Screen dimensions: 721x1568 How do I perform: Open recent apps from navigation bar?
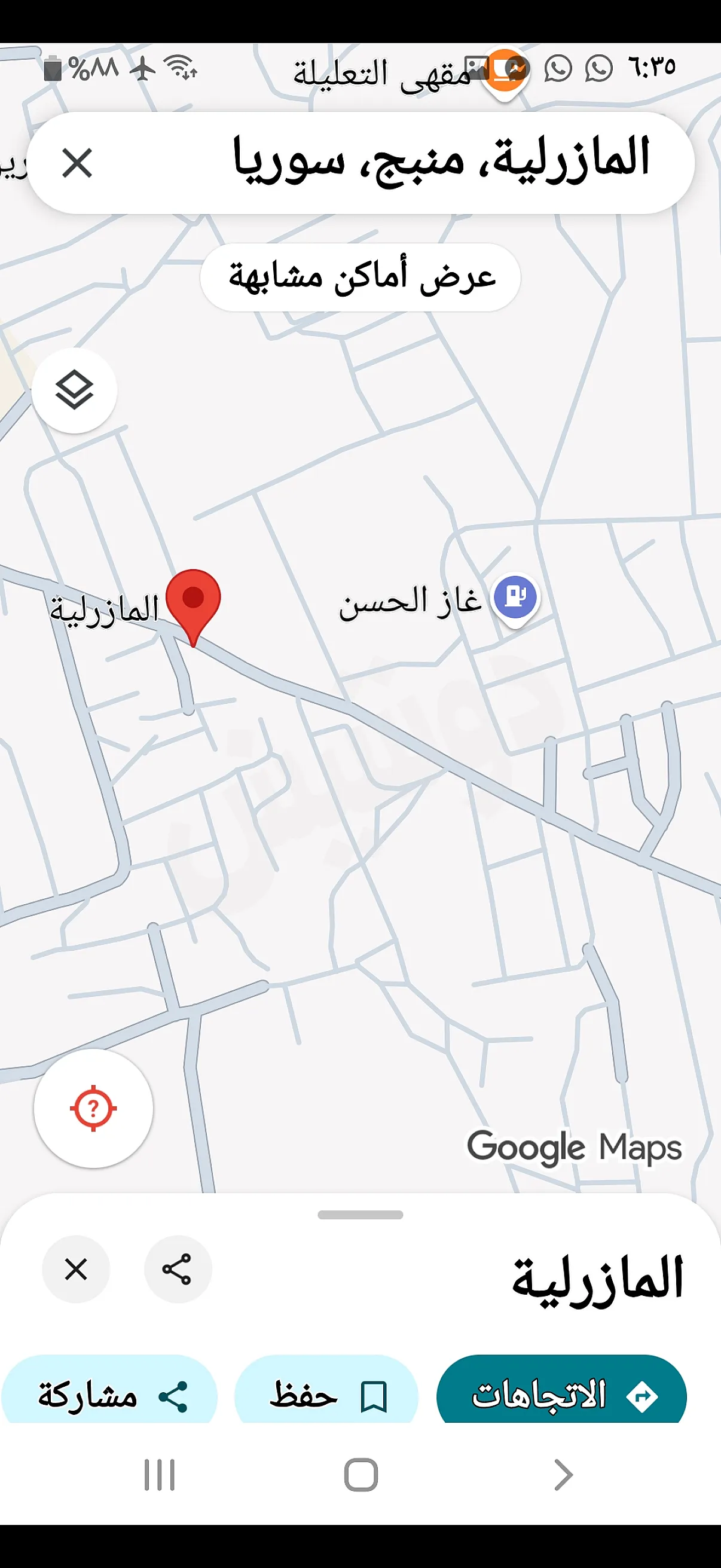pyautogui.click(x=160, y=1475)
